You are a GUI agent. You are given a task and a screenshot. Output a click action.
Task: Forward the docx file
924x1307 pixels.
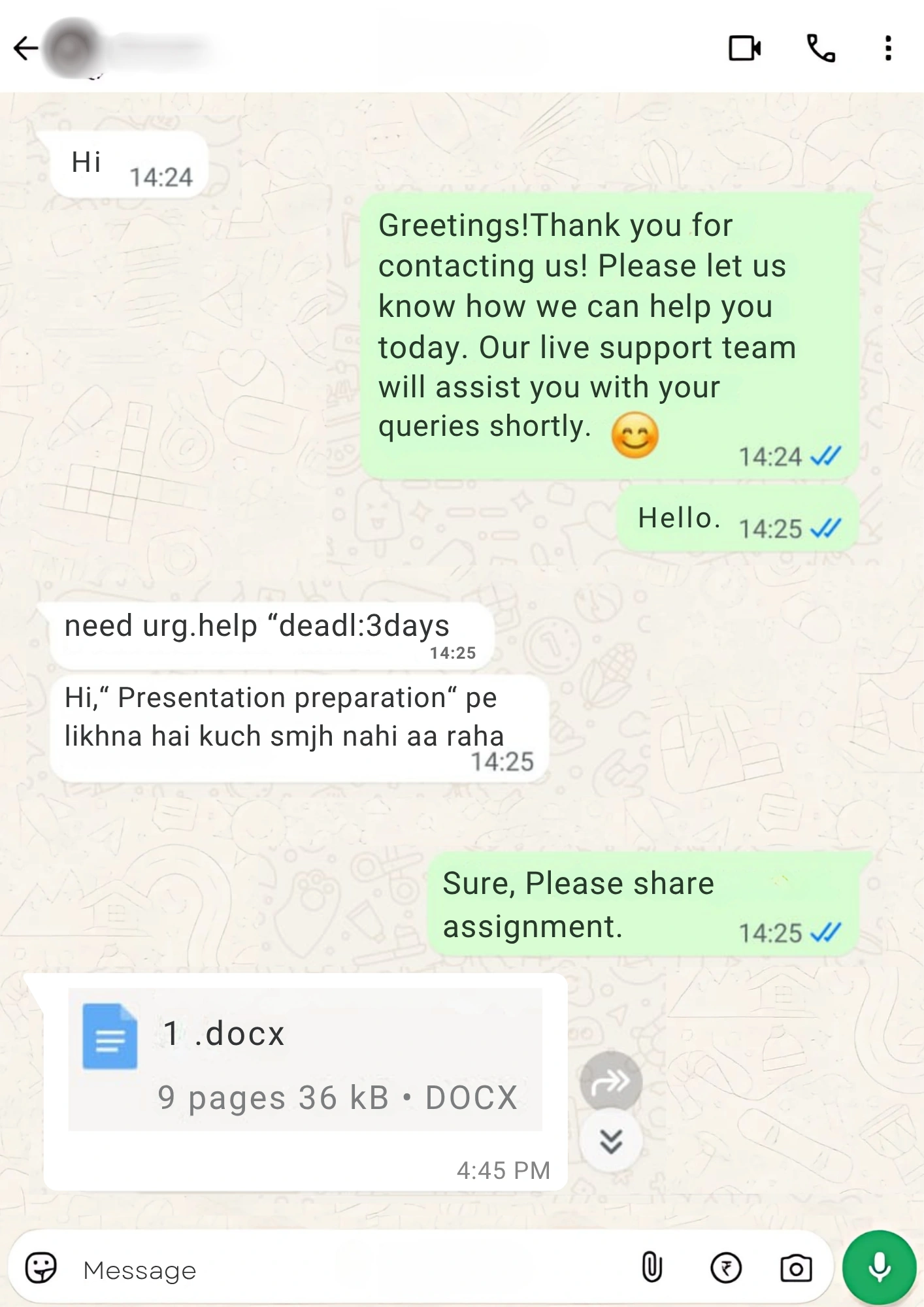[x=610, y=1082]
